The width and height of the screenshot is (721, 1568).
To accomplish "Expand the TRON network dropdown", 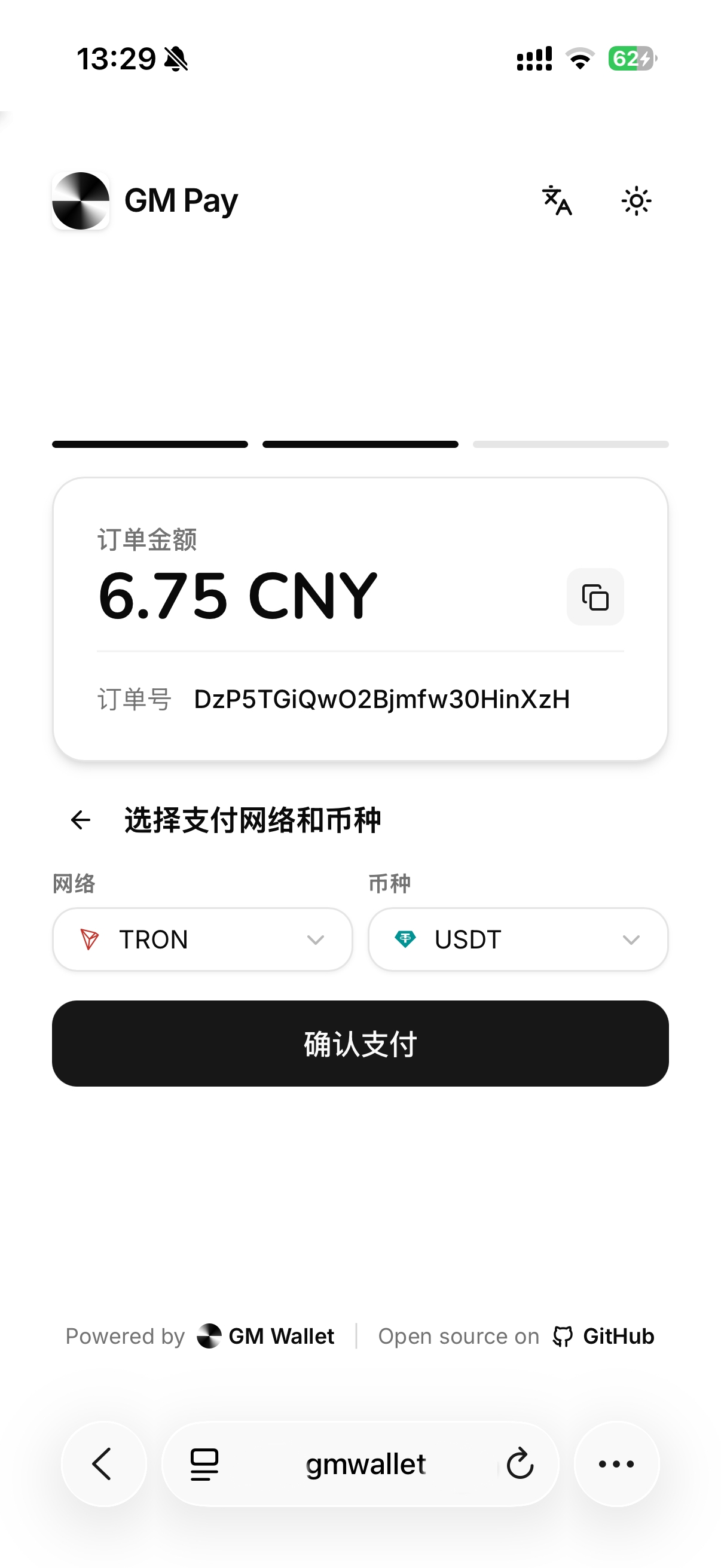I will tap(203, 939).
